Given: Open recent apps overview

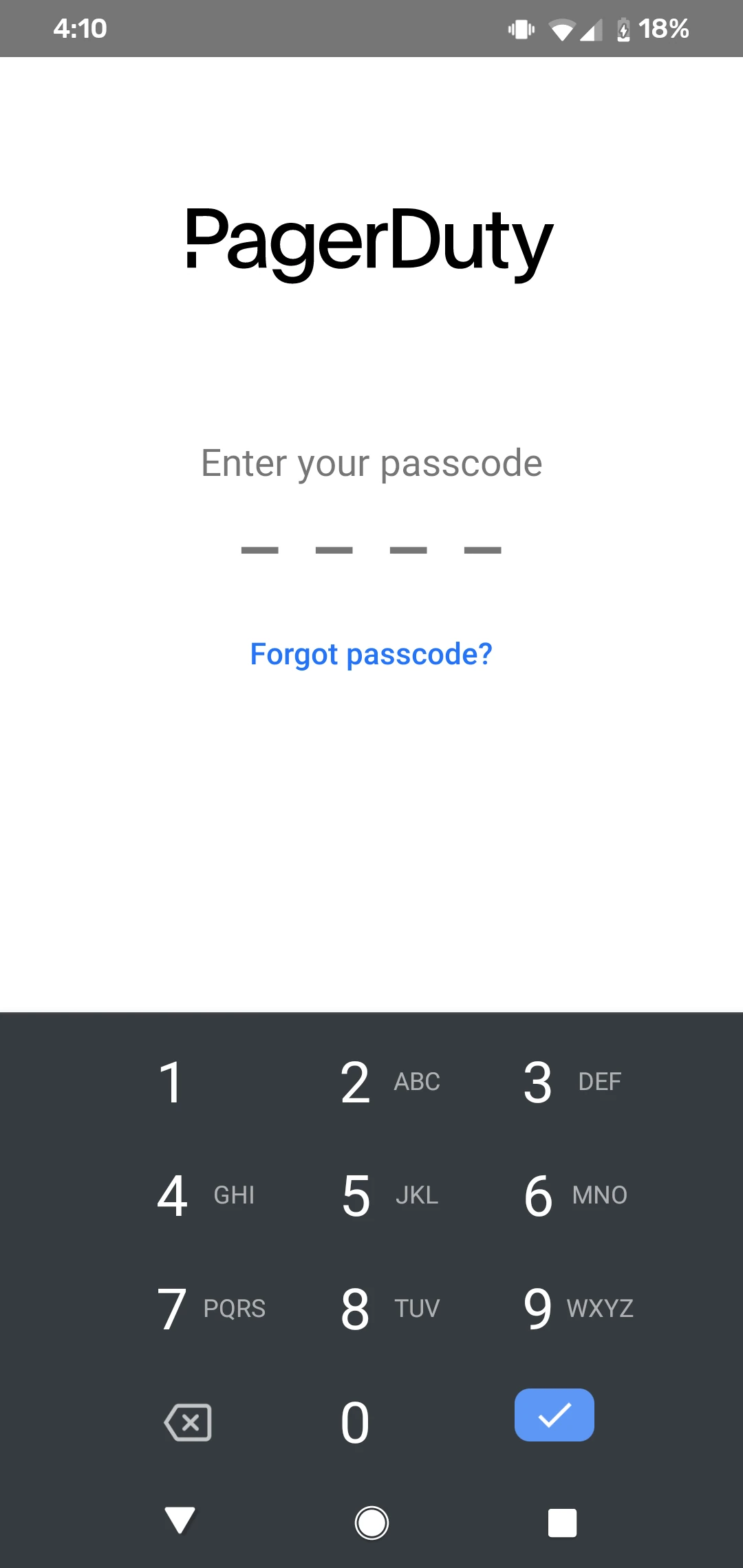Looking at the screenshot, I should (x=562, y=1523).
